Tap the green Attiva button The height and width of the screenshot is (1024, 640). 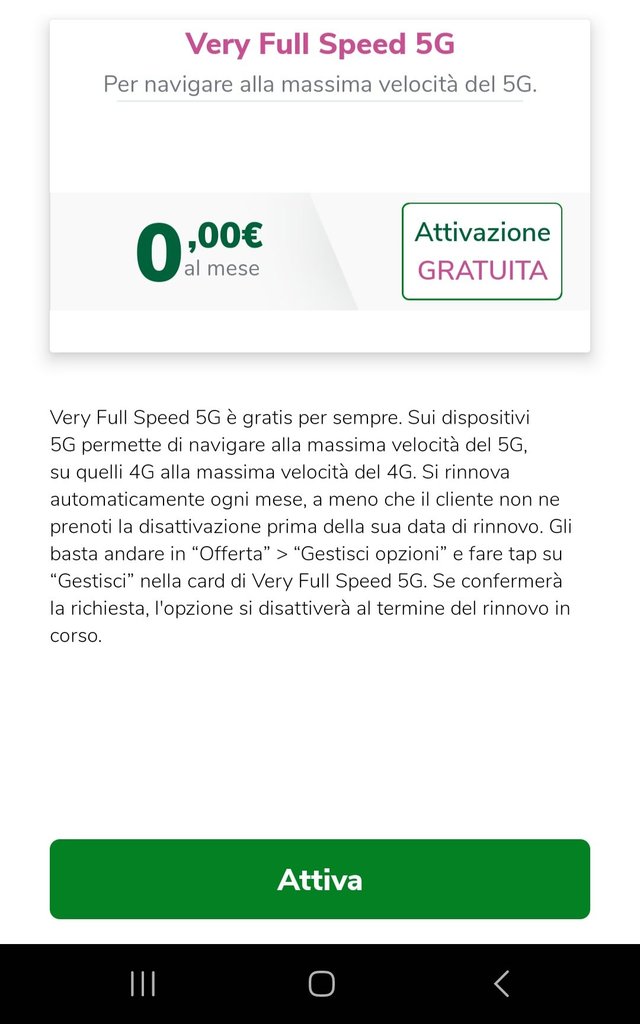point(320,879)
